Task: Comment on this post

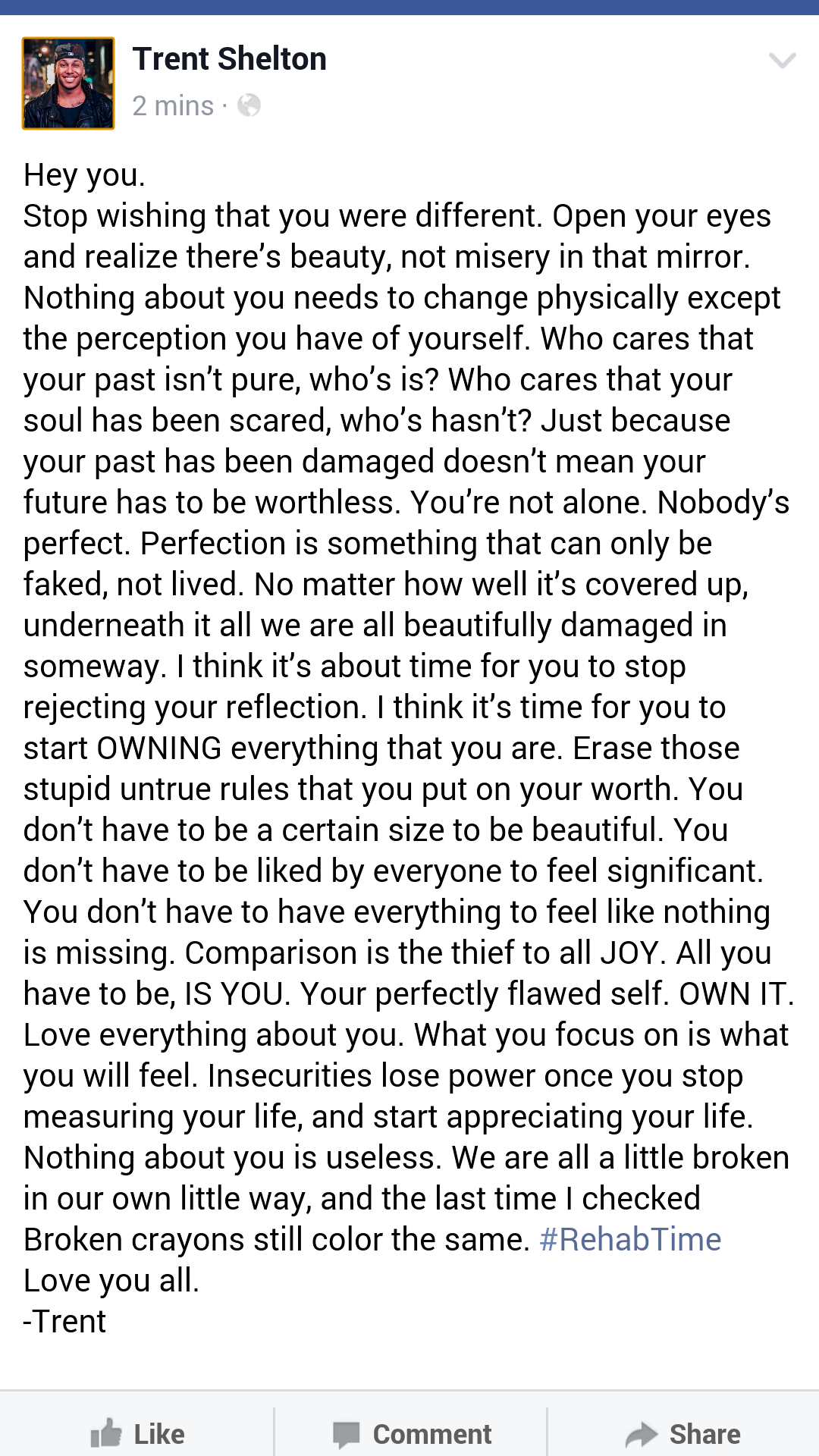Action: [x=412, y=1433]
